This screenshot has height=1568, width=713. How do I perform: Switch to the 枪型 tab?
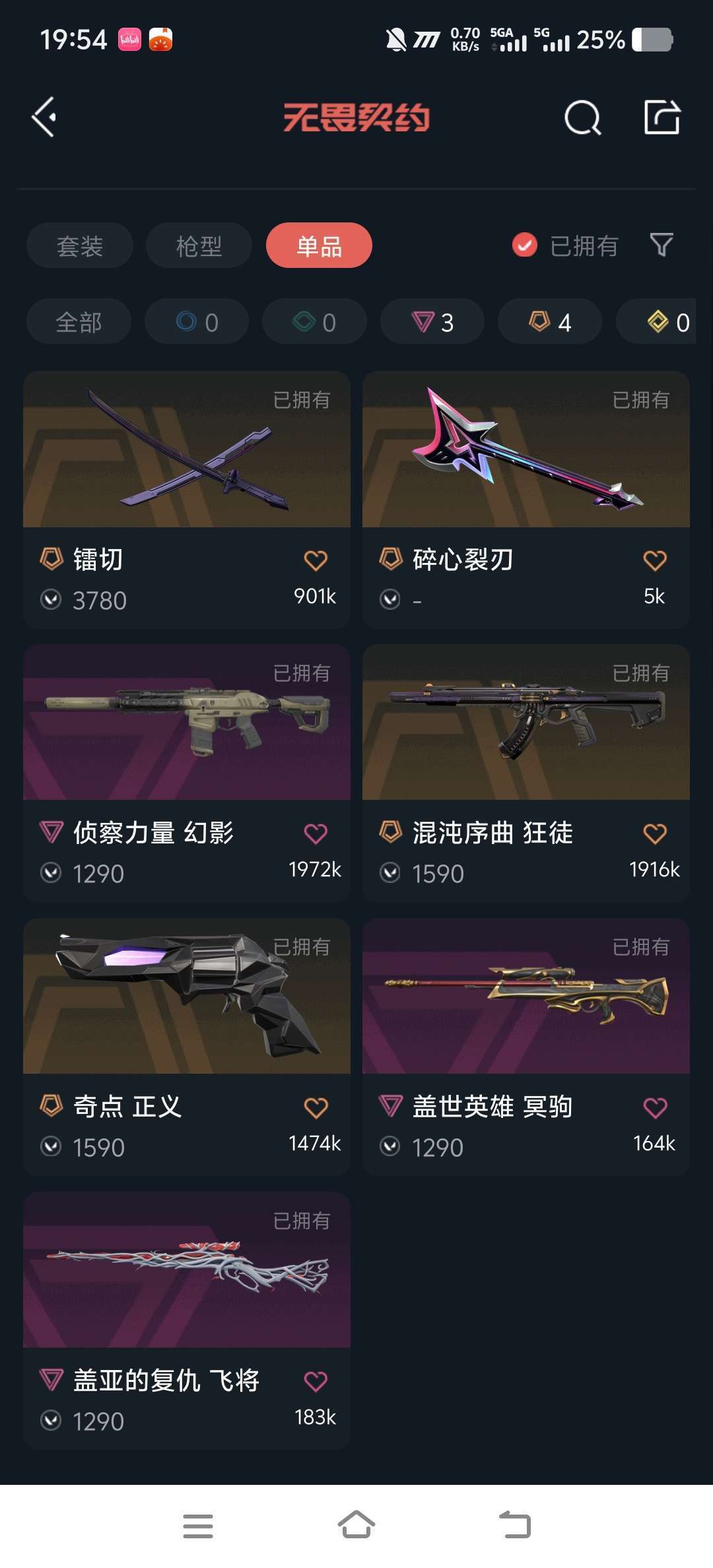coord(199,246)
